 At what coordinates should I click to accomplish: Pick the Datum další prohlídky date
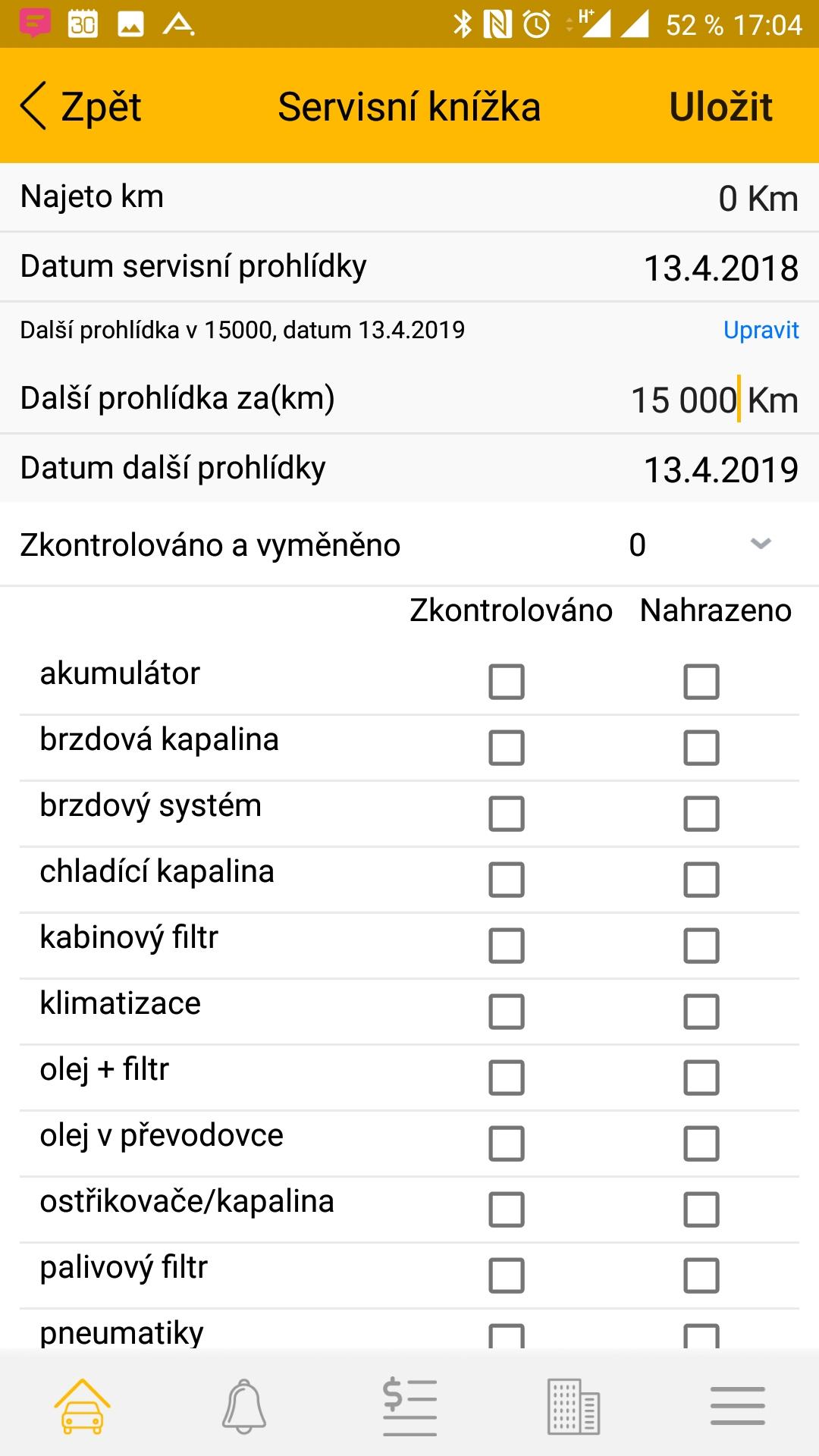click(720, 469)
